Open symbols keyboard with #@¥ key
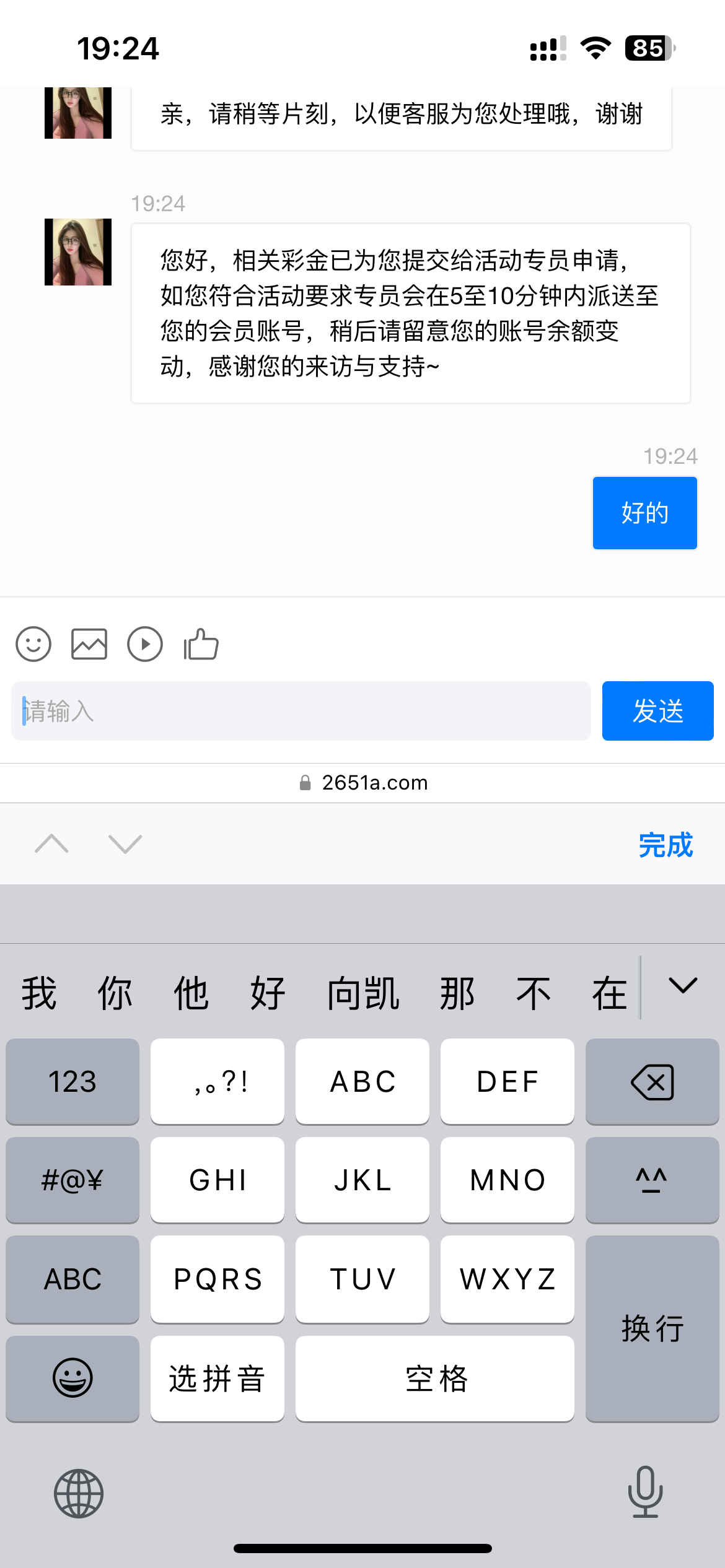The width and height of the screenshot is (725, 1568). (72, 1180)
